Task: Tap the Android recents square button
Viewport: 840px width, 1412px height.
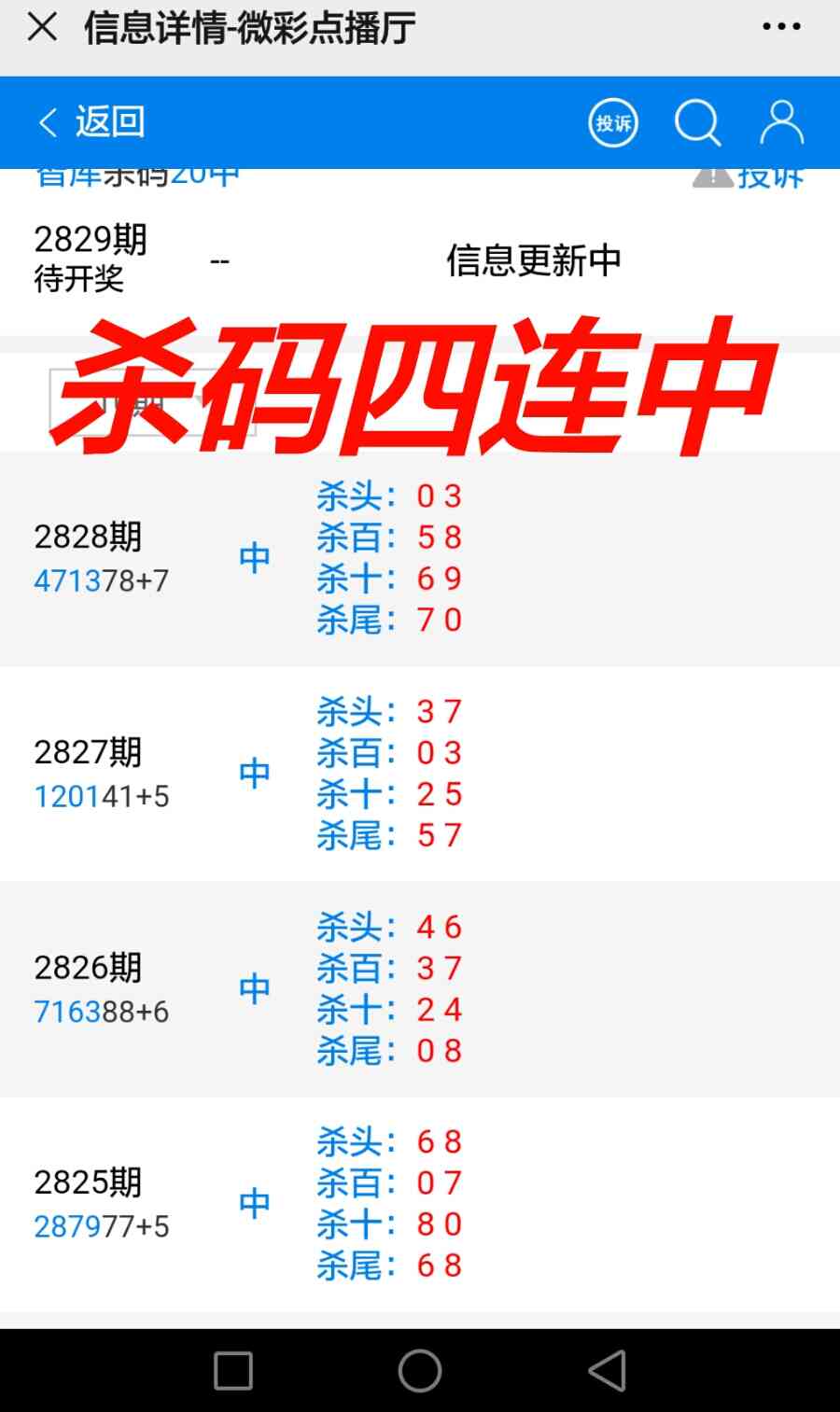Action: click(x=232, y=1370)
